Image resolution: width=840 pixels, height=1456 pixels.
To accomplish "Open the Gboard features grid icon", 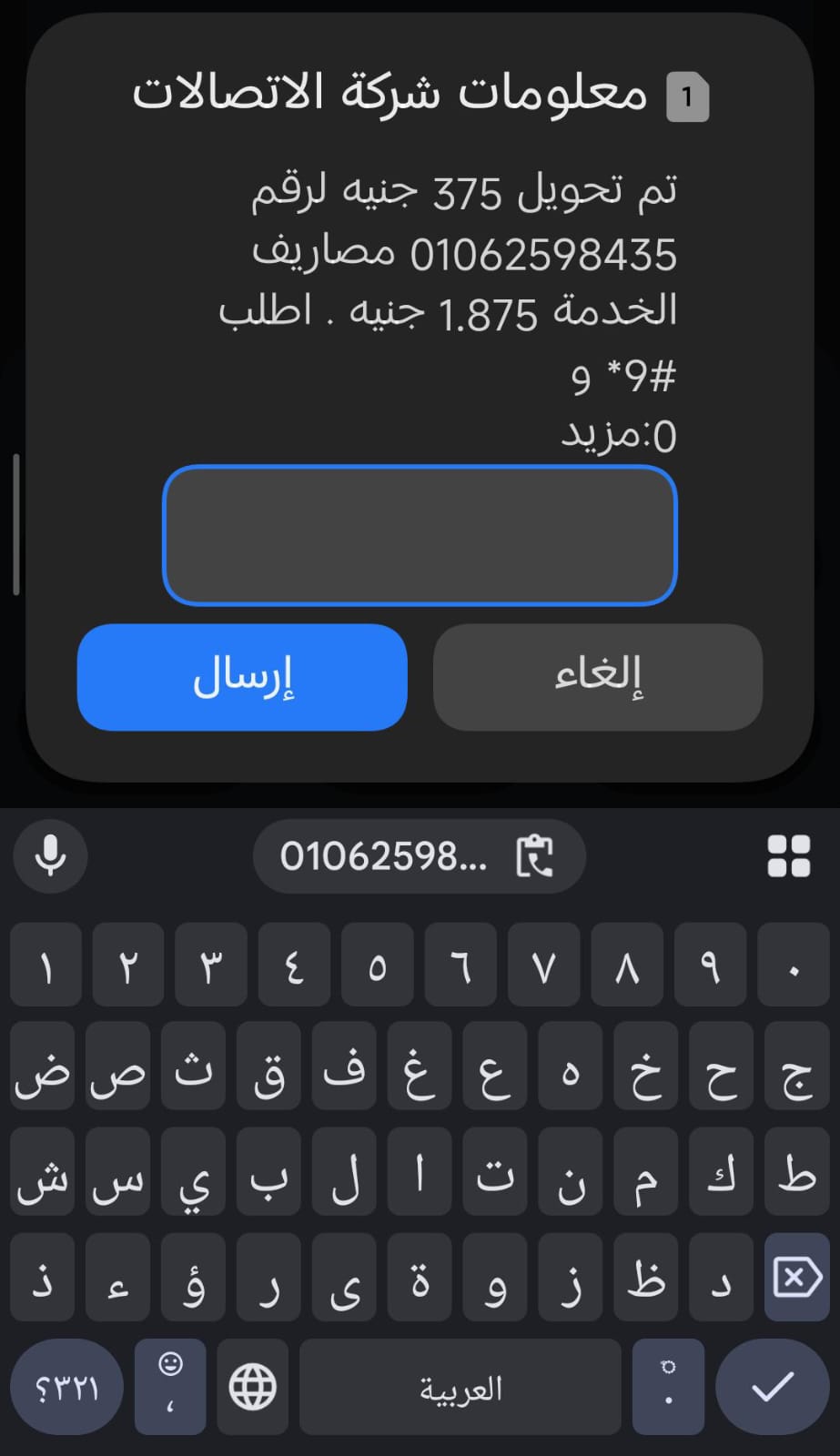I will tap(788, 856).
